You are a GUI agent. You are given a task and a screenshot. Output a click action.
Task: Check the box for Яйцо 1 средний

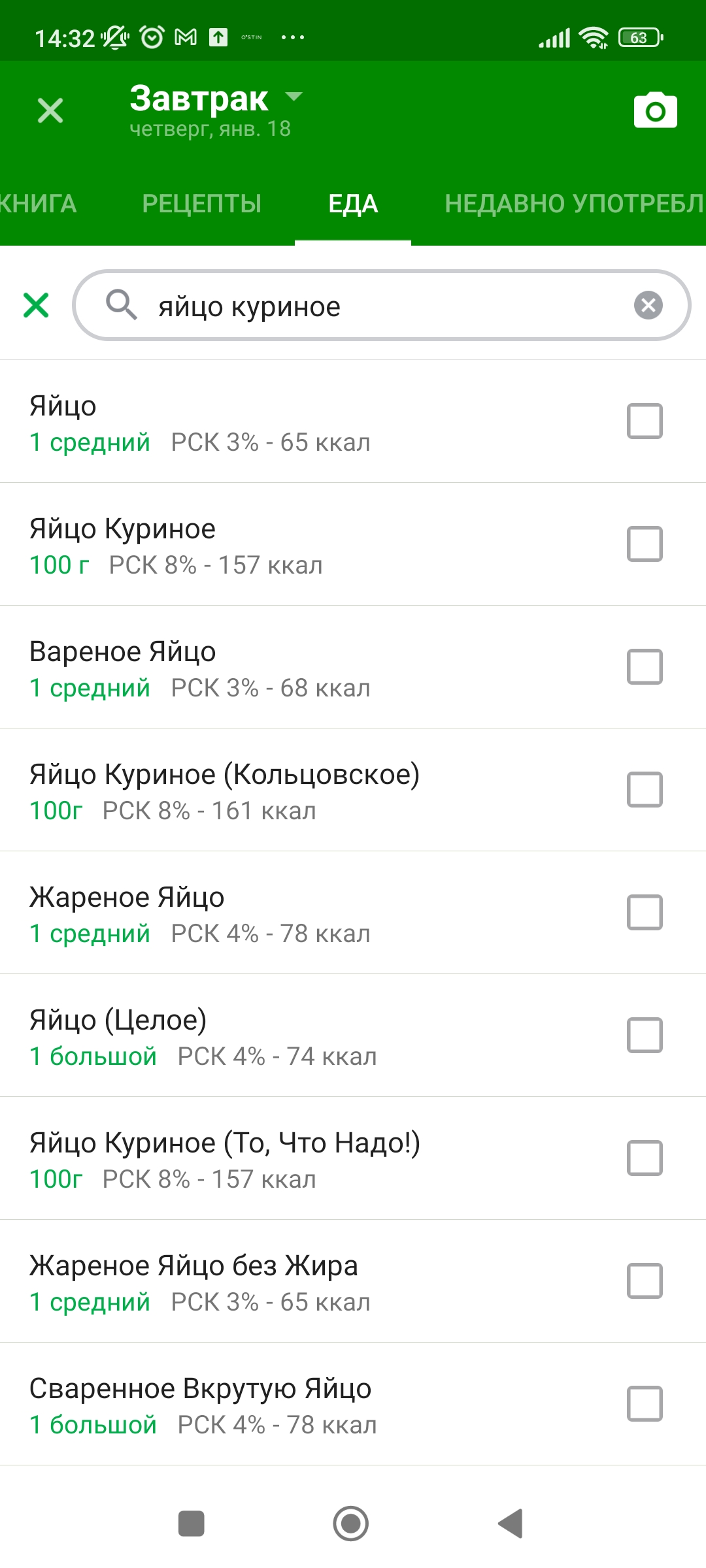tap(645, 421)
